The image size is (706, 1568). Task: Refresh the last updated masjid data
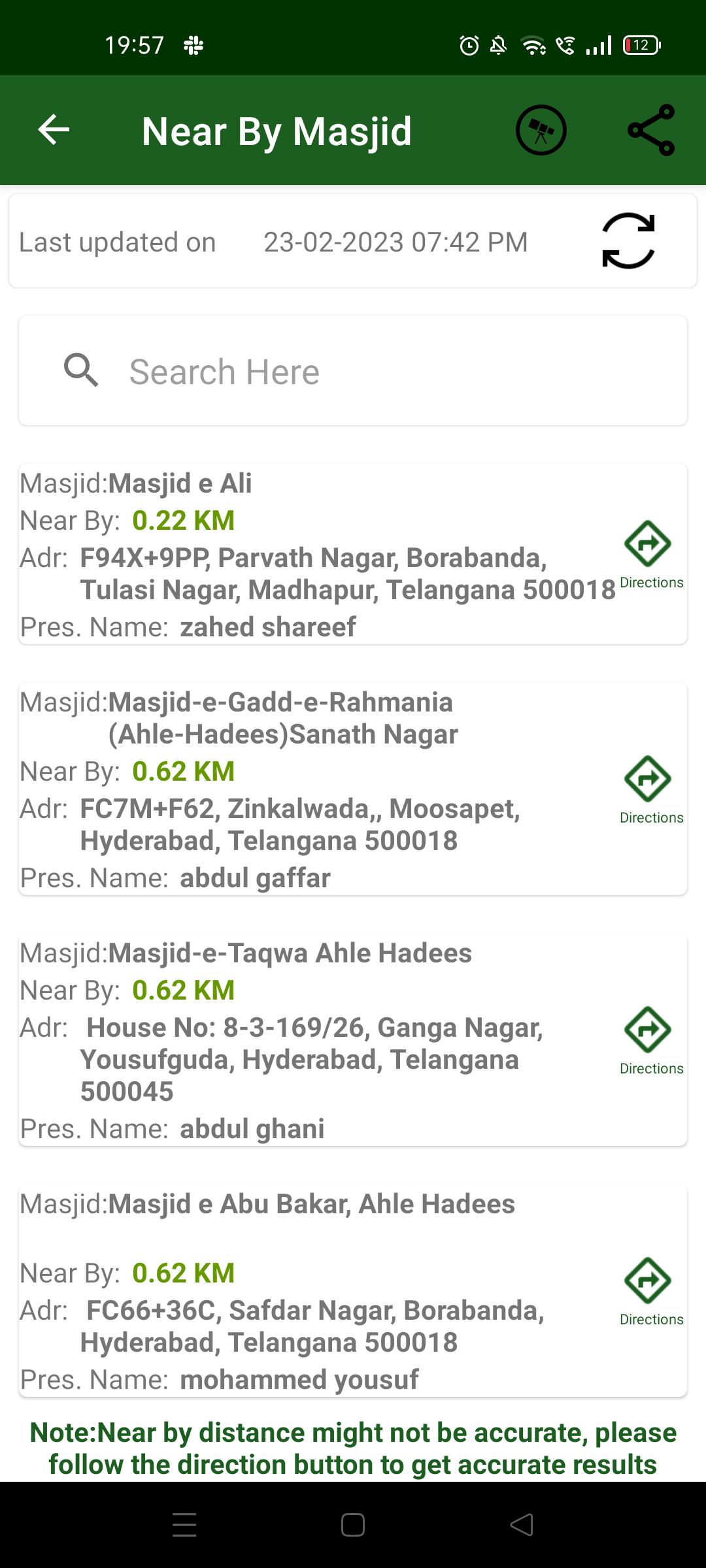click(628, 241)
